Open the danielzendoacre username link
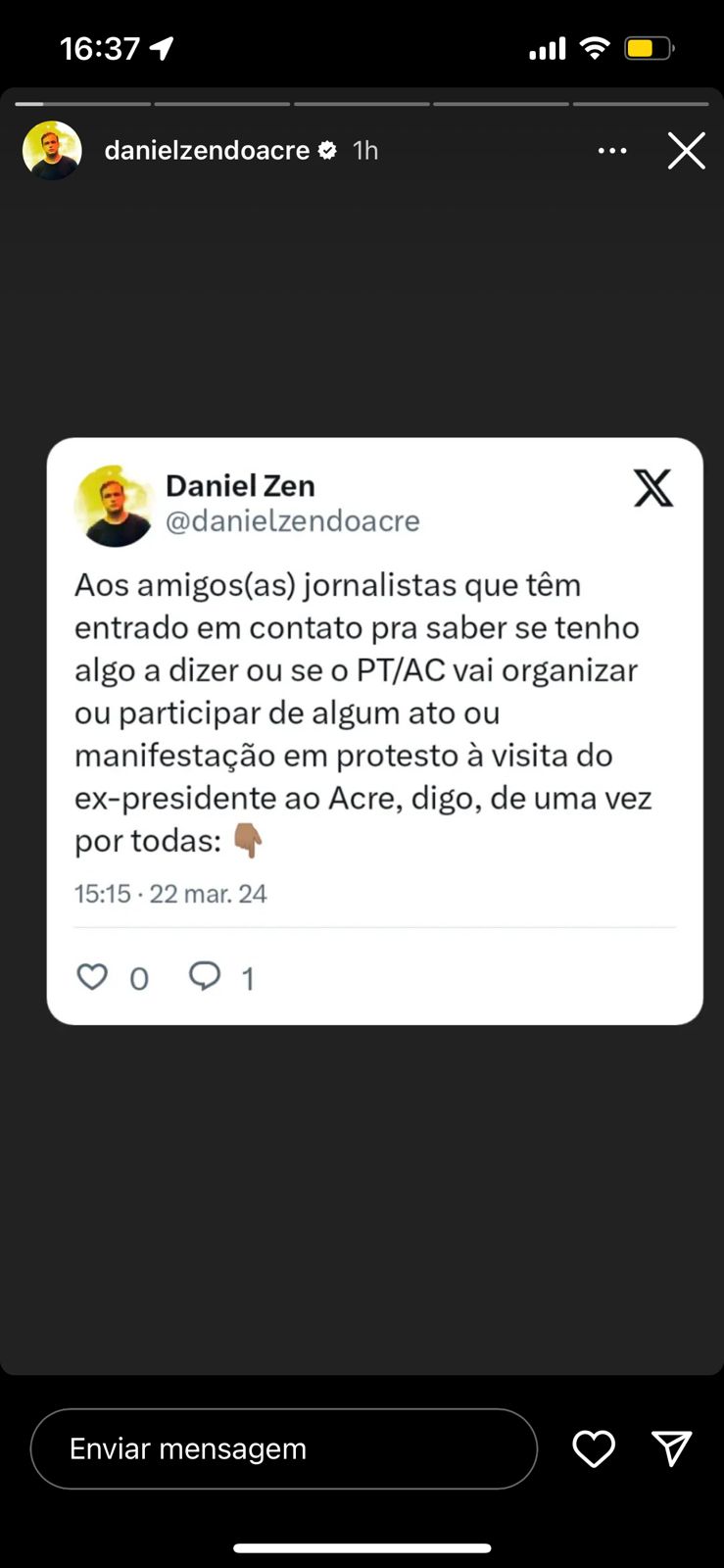The image size is (724, 1568). pyautogui.click(x=207, y=150)
